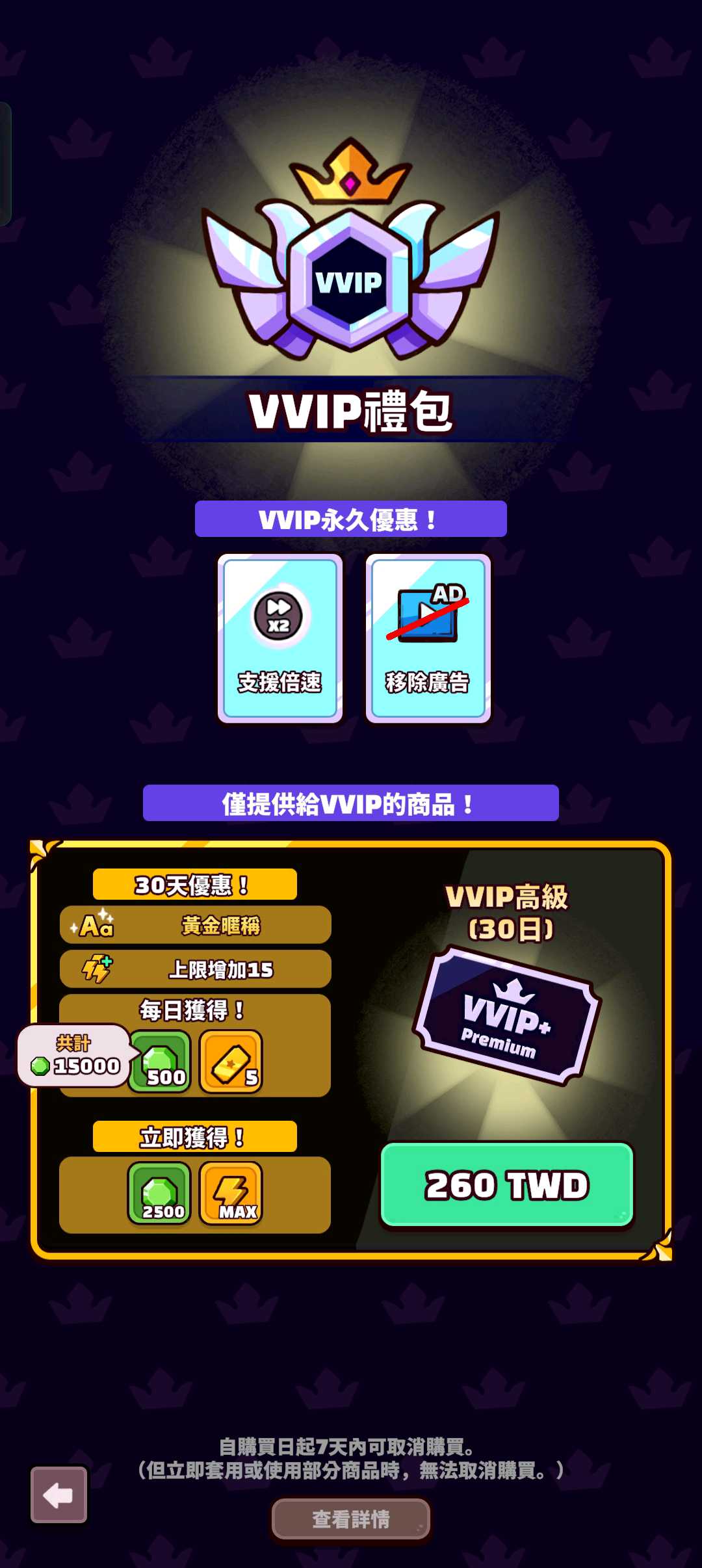Image resolution: width=702 pixels, height=1568 pixels.
Task: Go back with the arrow button
Action: coord(58,1495)
